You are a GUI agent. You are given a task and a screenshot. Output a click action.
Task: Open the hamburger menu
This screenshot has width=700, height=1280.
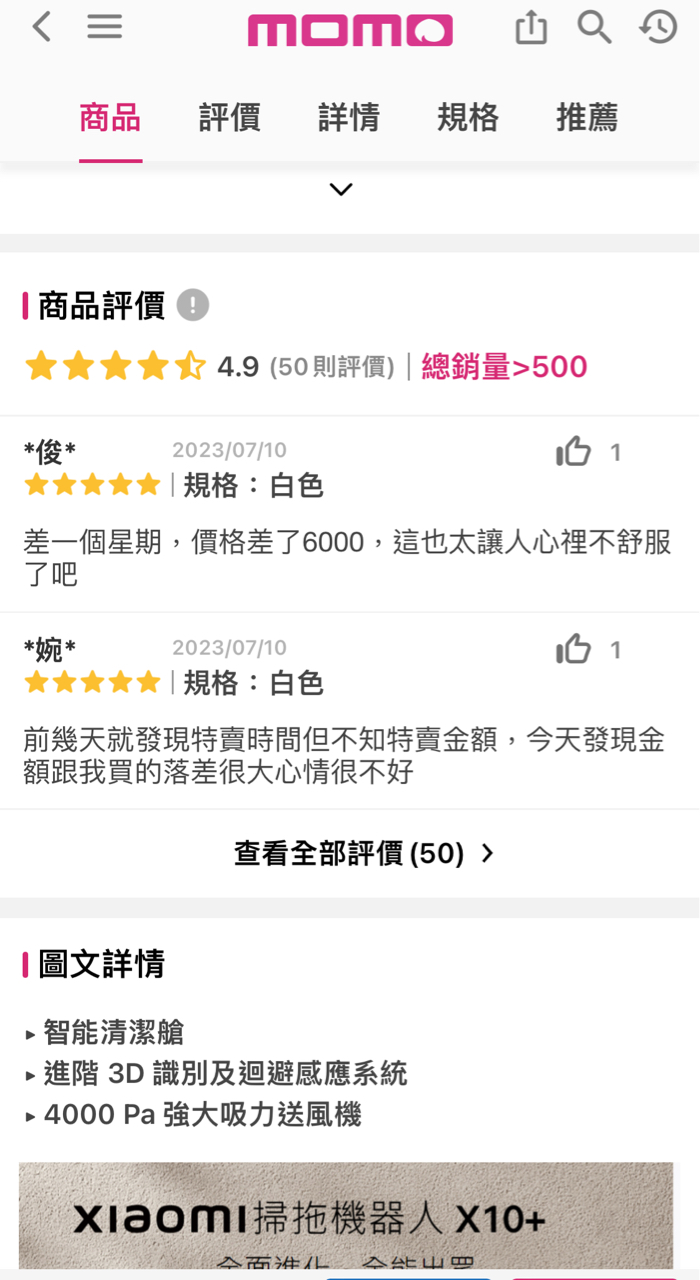tap(104, 27)
